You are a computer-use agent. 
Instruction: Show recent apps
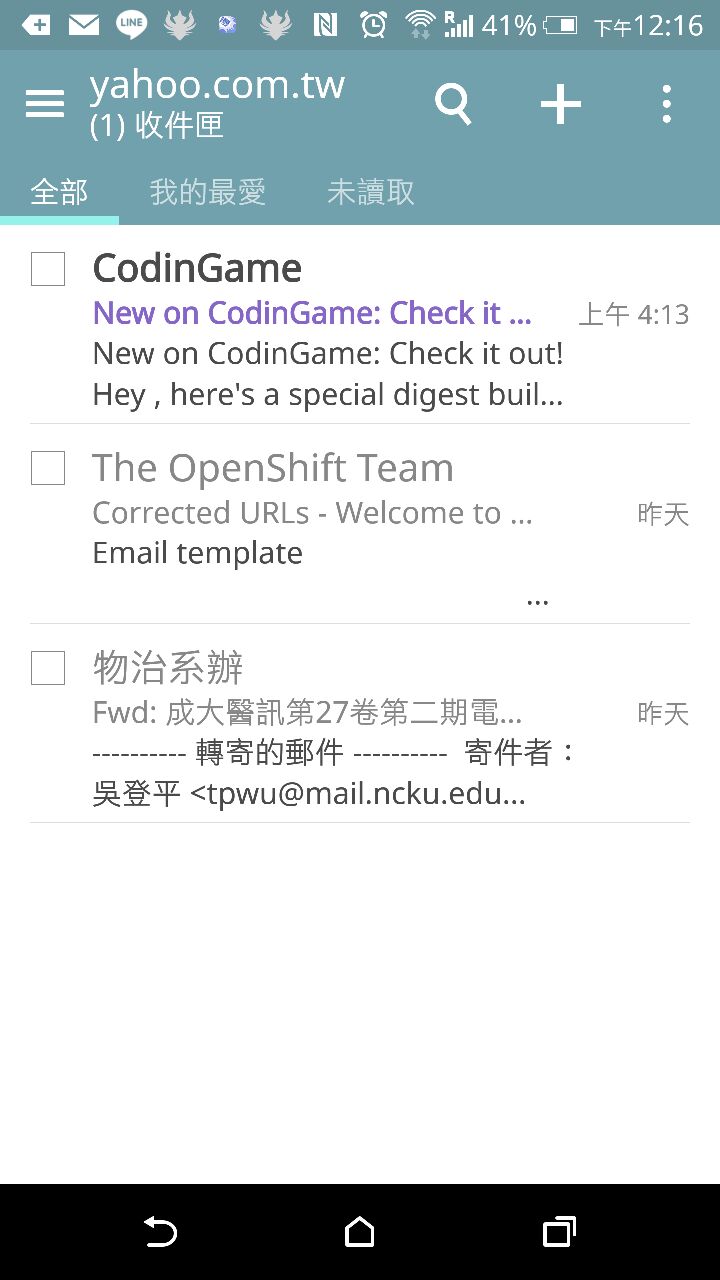559,1232
